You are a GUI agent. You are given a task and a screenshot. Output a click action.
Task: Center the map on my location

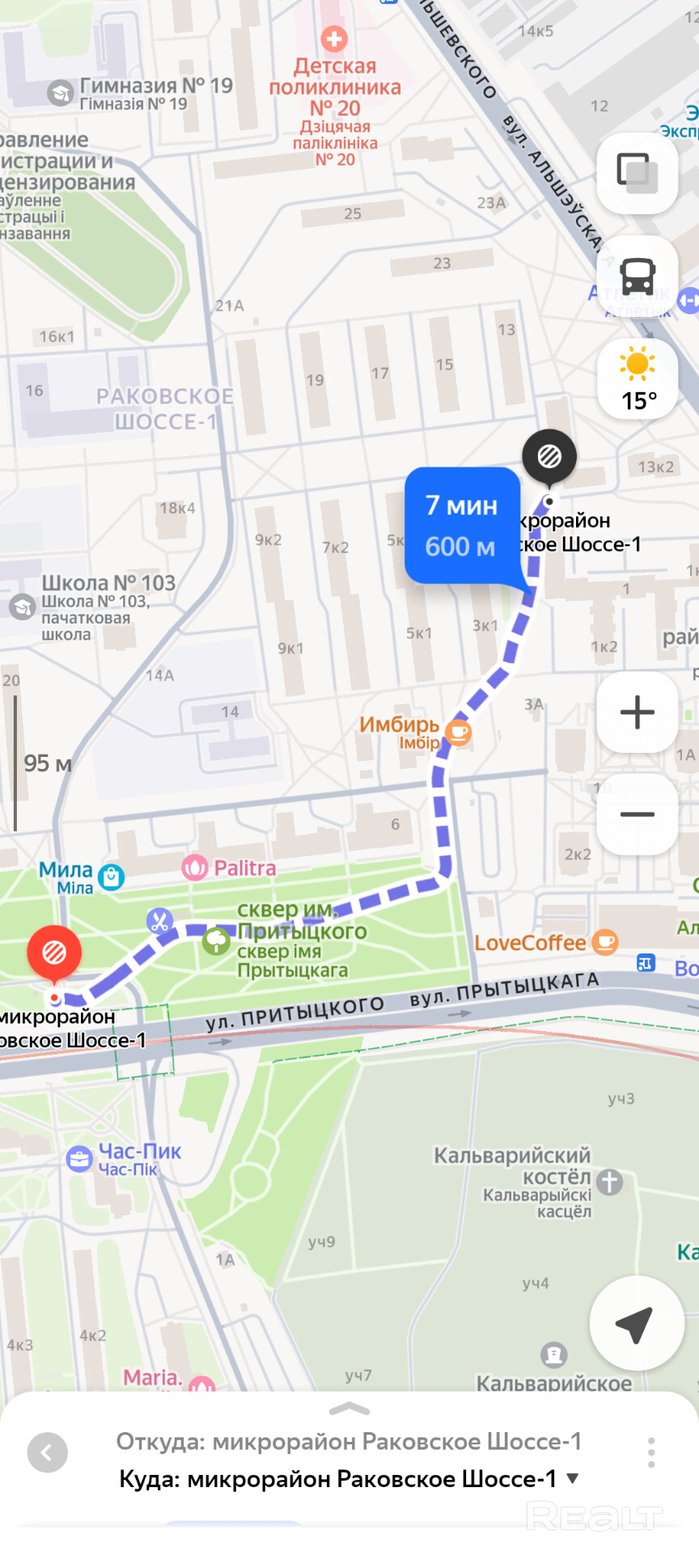click(x=636, y=1324)
